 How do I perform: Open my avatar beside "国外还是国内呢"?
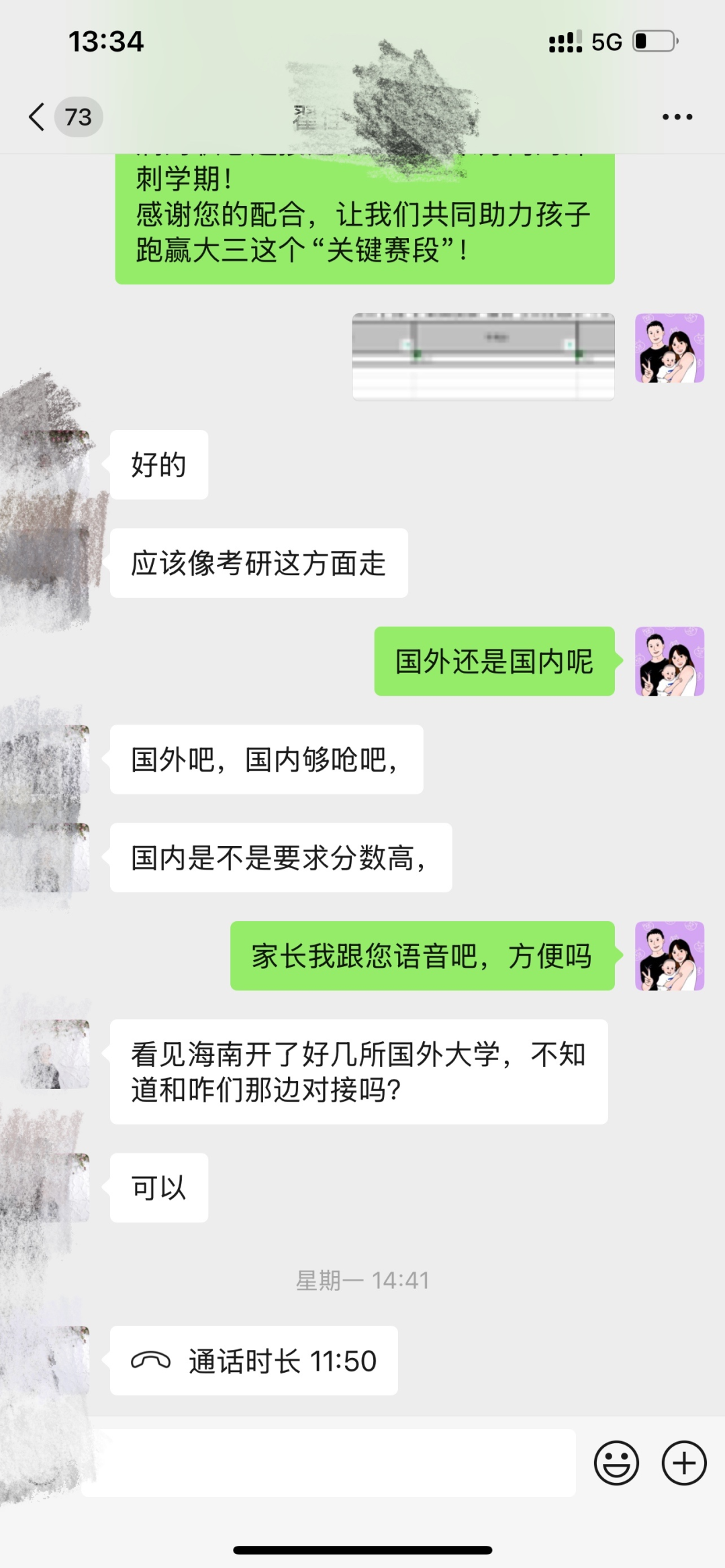coord(669,661)
